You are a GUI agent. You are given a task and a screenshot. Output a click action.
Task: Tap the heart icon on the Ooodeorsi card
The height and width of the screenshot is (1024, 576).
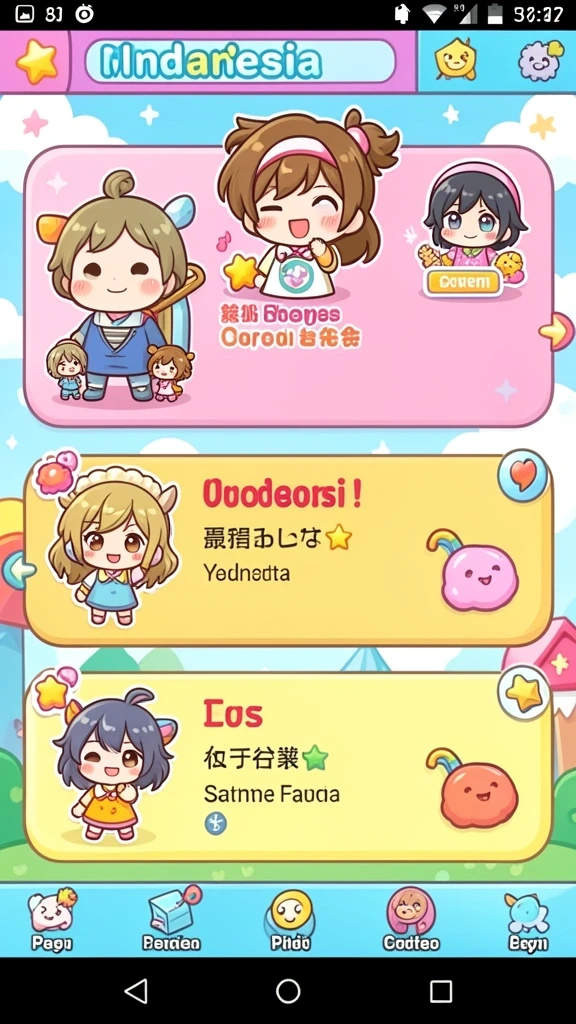522,475
